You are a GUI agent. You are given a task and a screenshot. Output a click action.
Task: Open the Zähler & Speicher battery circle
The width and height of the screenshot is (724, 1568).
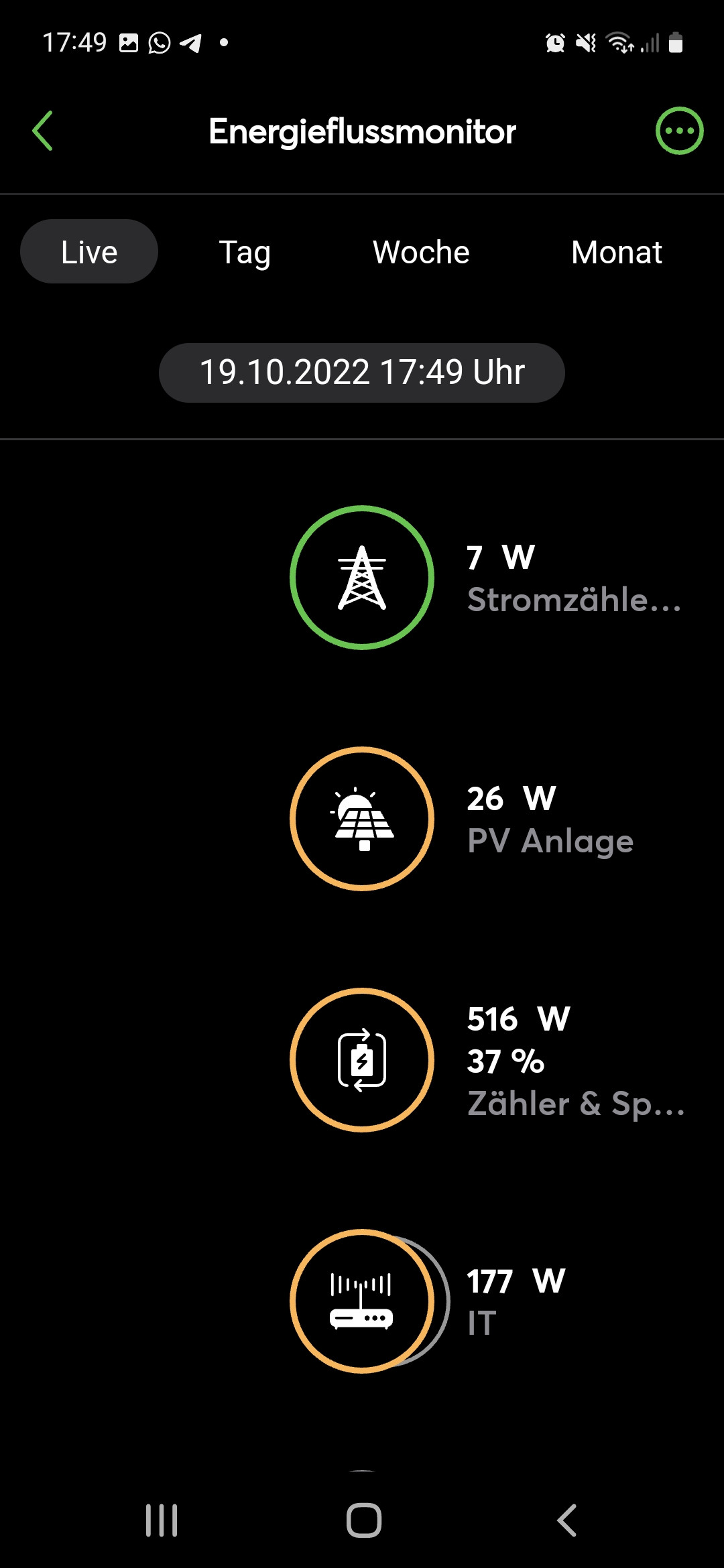click(362, 1060)
